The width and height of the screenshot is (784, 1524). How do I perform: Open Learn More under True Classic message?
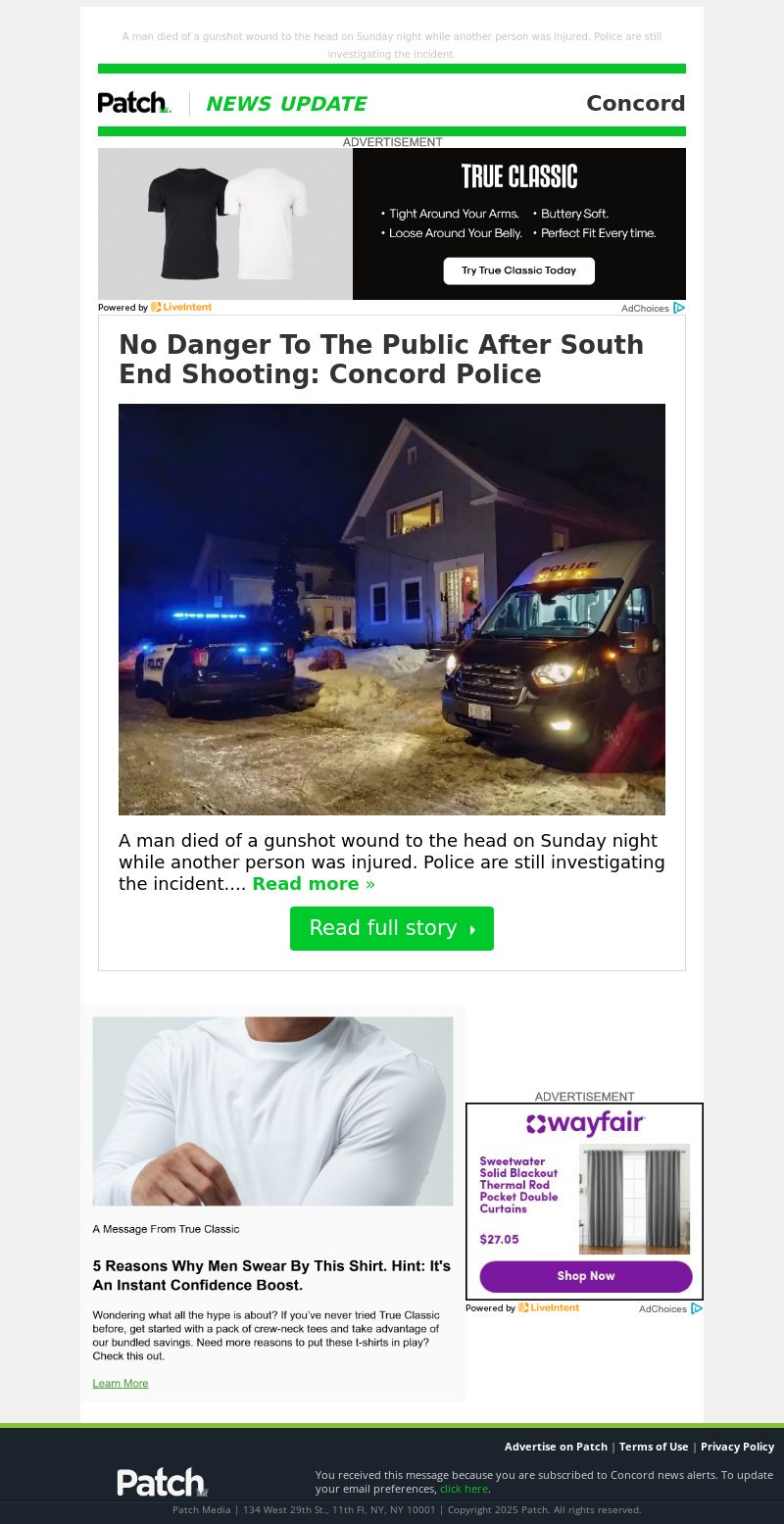121,1383
